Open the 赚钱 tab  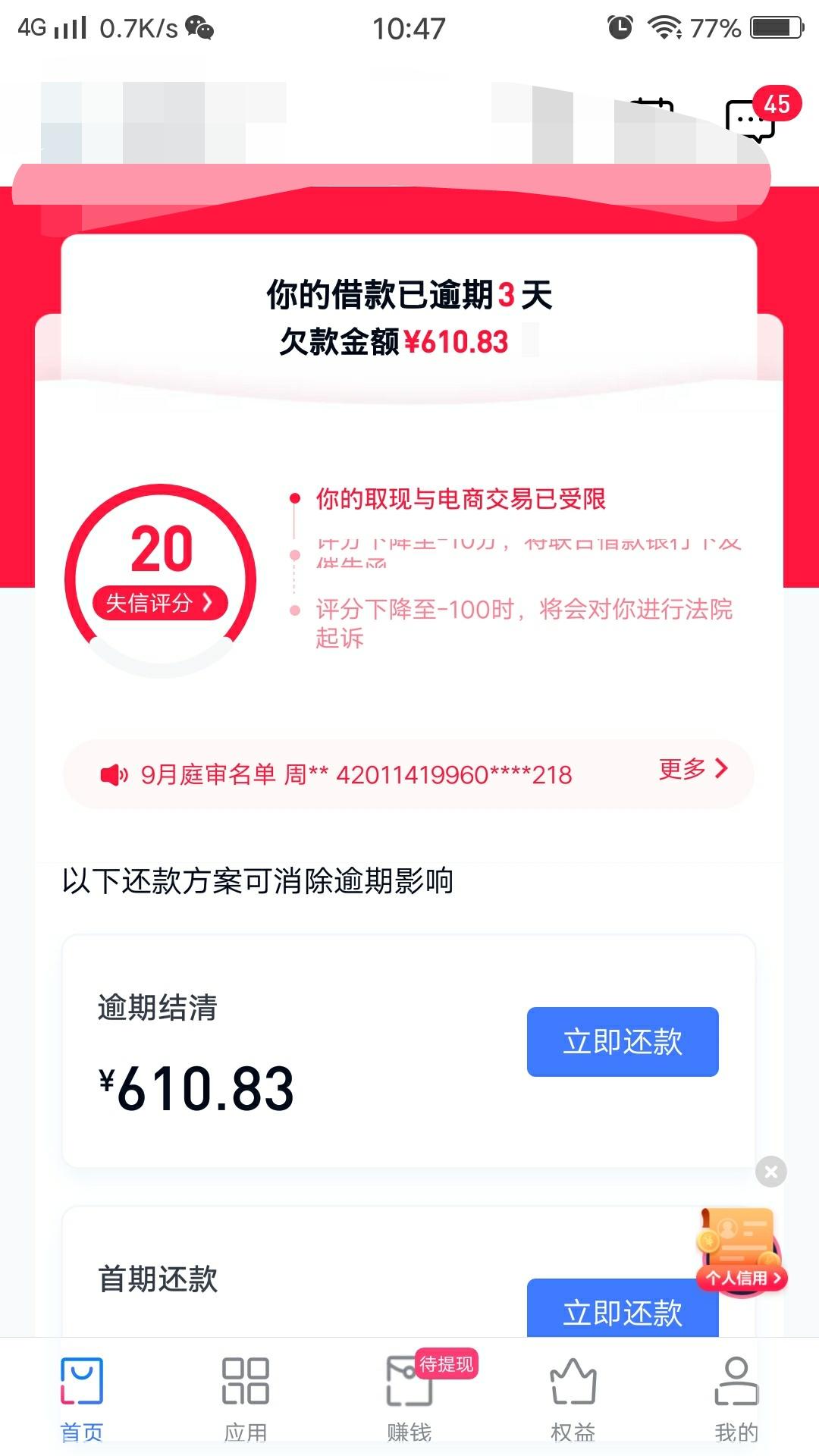[409, 1398]
